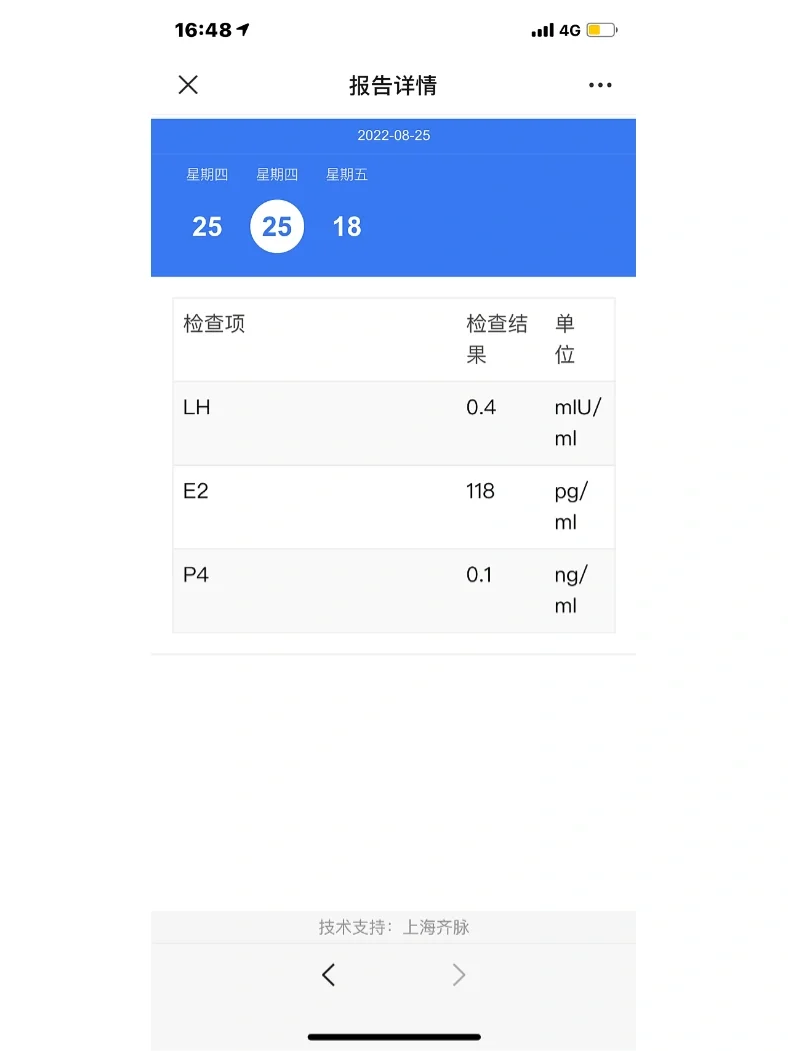Select the Friday 18 date
Screen dimensions: 788x1051
tap(347, 226)
